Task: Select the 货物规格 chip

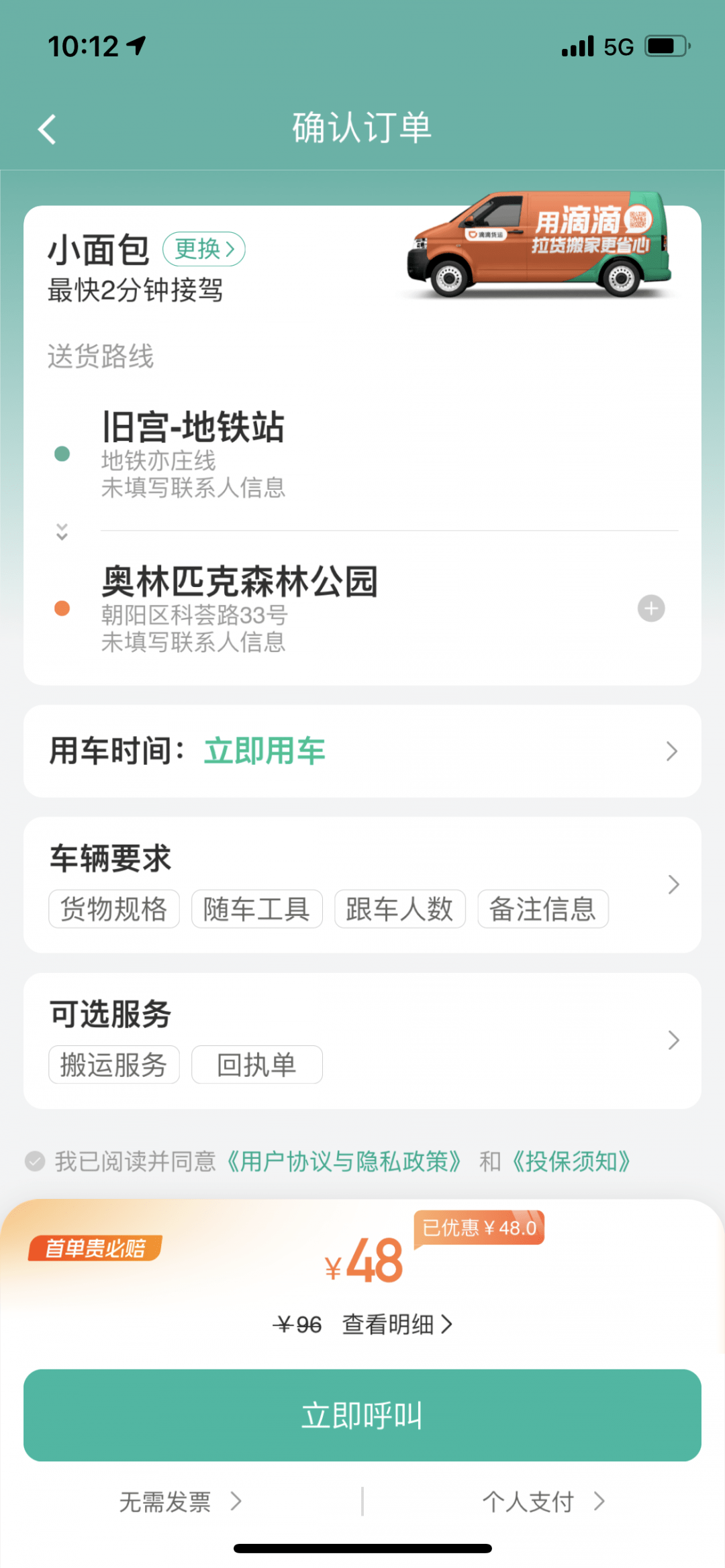Action: click(x=114, y=909)
